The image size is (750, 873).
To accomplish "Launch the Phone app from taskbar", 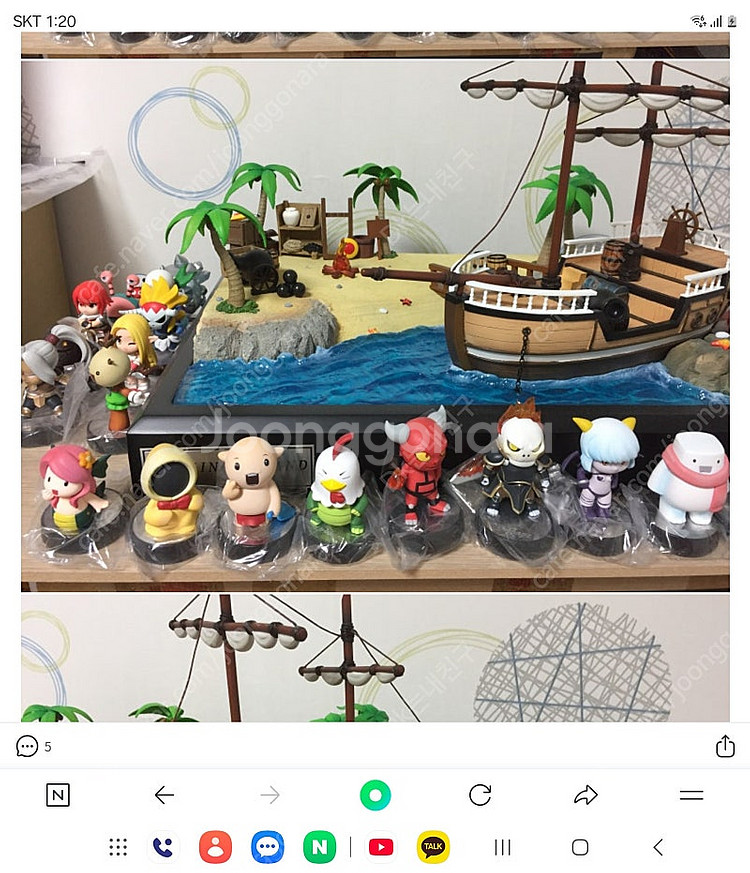I will [163, 847].
